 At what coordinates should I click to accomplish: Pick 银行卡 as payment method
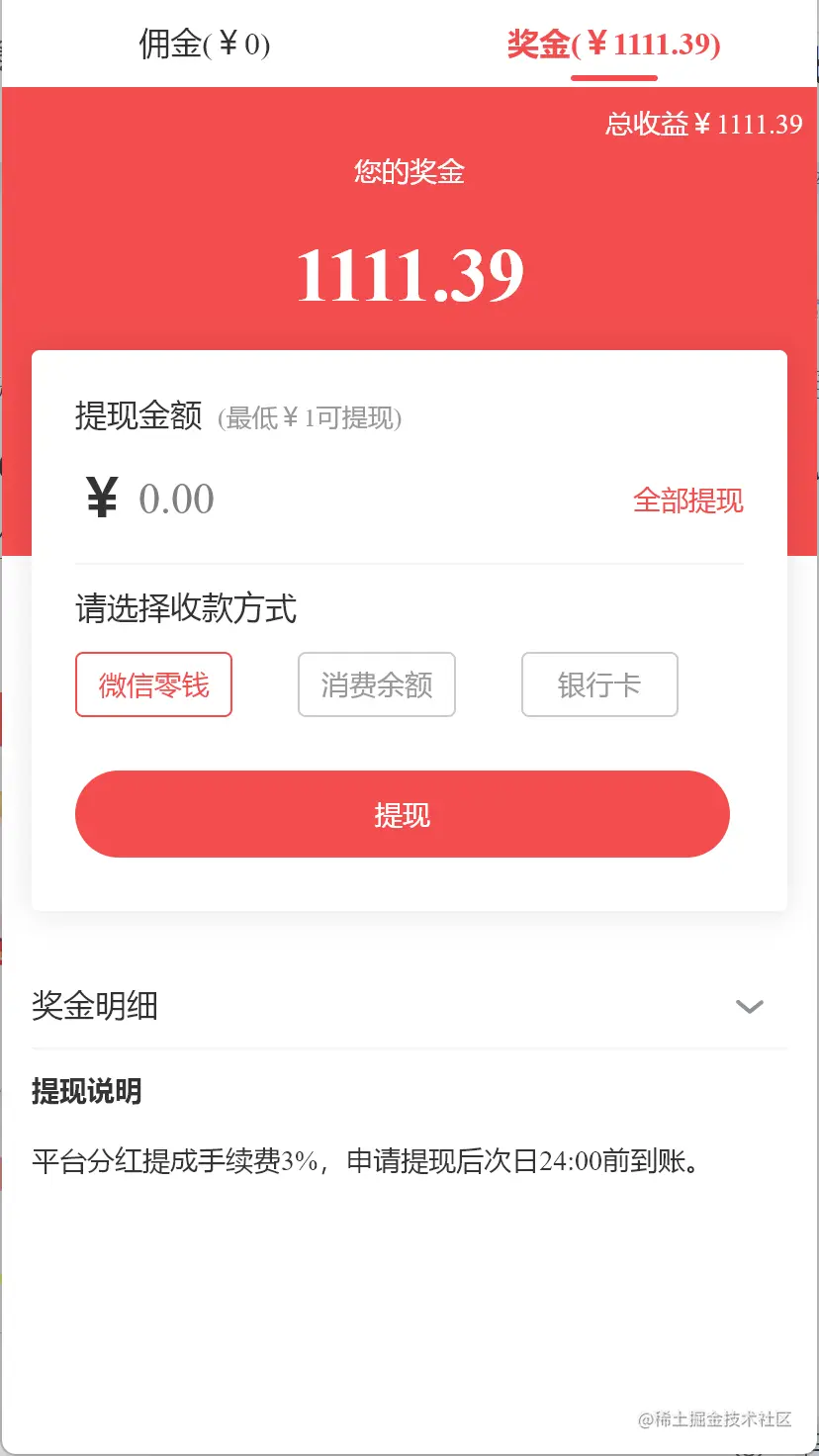(x=599, y=684)
